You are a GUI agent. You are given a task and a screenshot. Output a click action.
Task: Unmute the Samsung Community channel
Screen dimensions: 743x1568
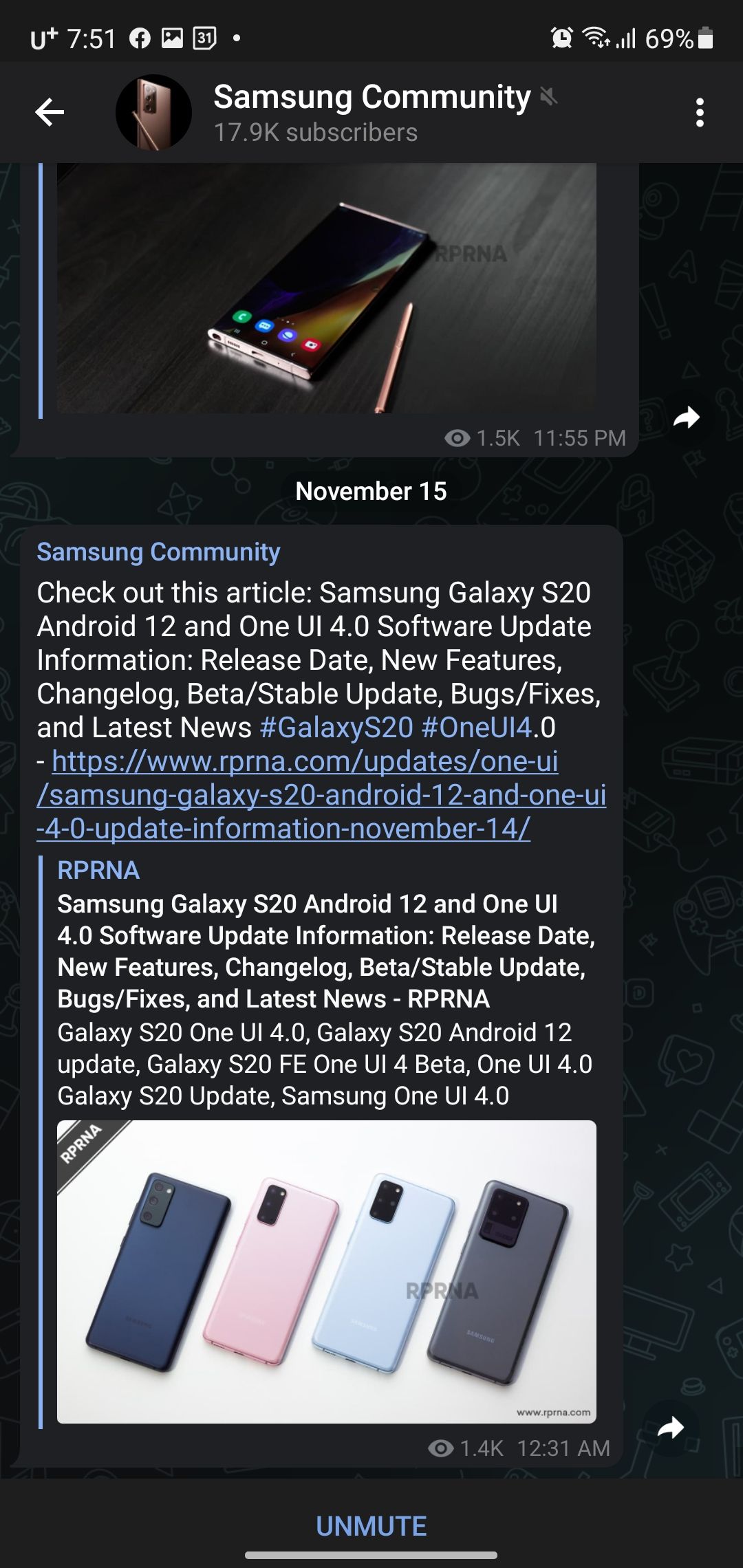(x=371, y=1526)
